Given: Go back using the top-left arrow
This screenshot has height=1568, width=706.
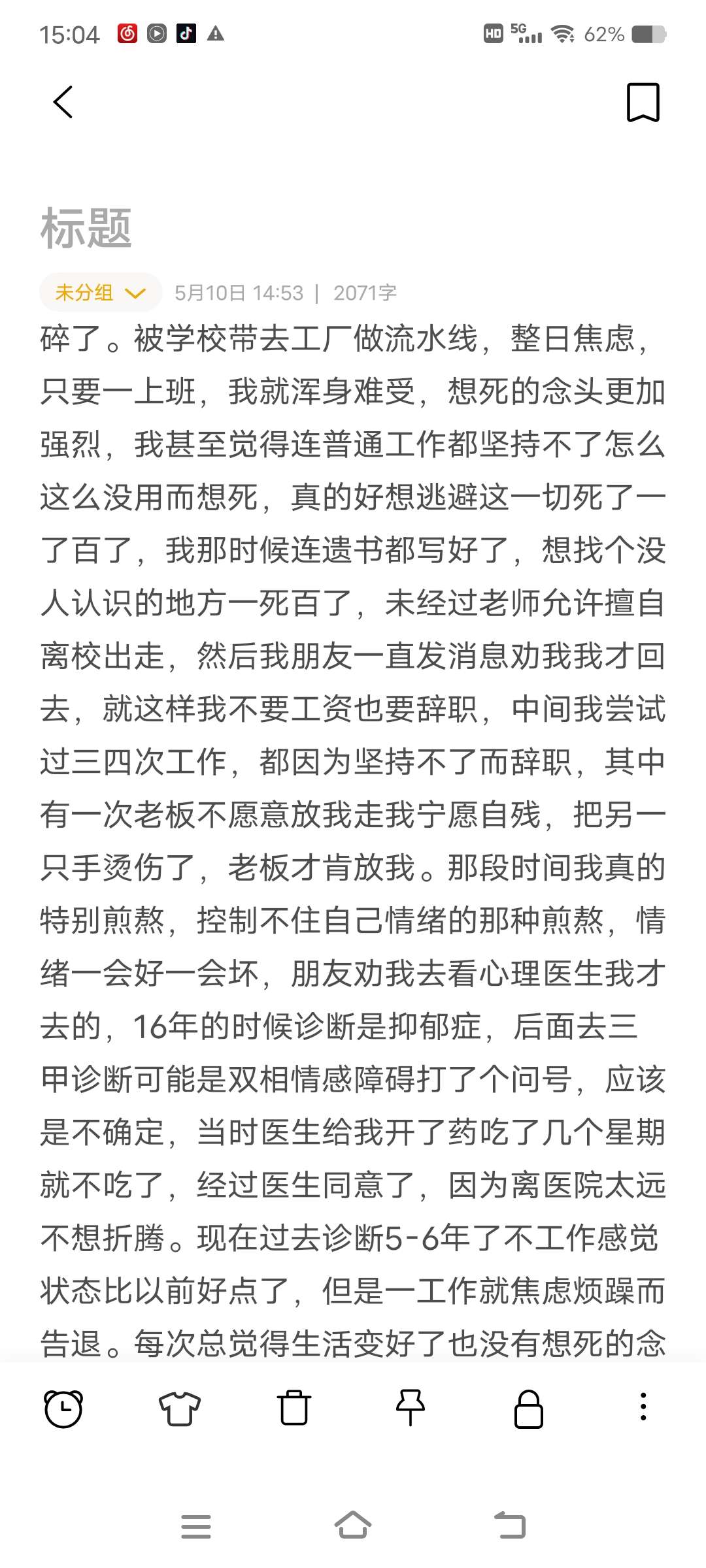Looking at the screenshot, I should [x=63, y=102].
